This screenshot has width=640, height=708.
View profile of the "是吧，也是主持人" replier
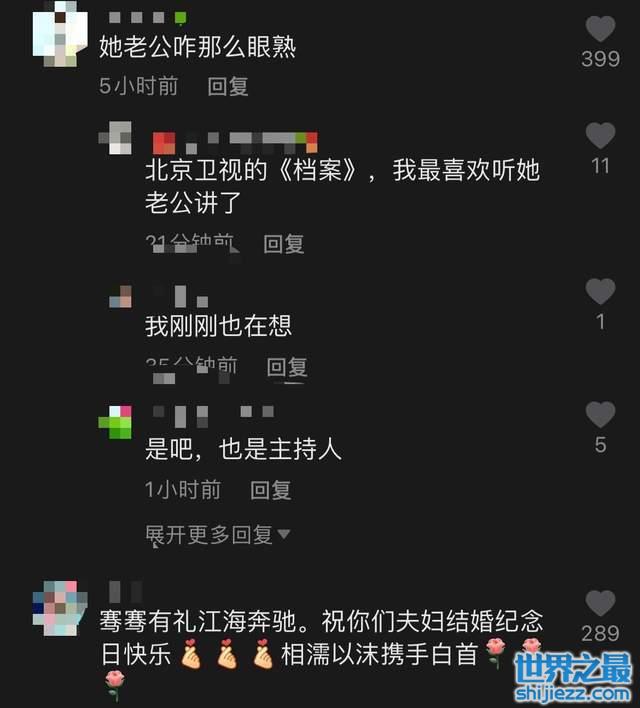(x=115, y=421)
